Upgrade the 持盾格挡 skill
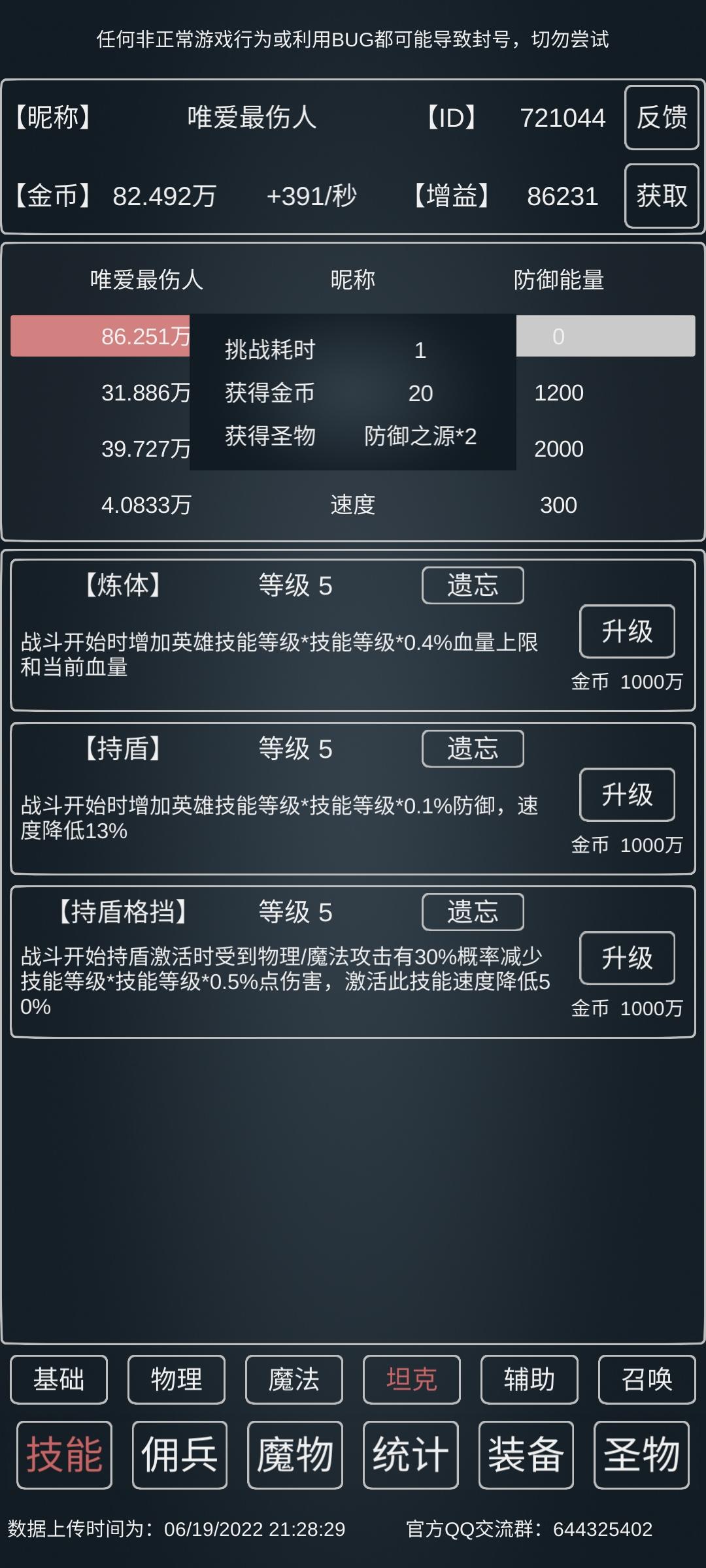The width and height of the screenshot is (706, 1568). click(x=626, y=958)
